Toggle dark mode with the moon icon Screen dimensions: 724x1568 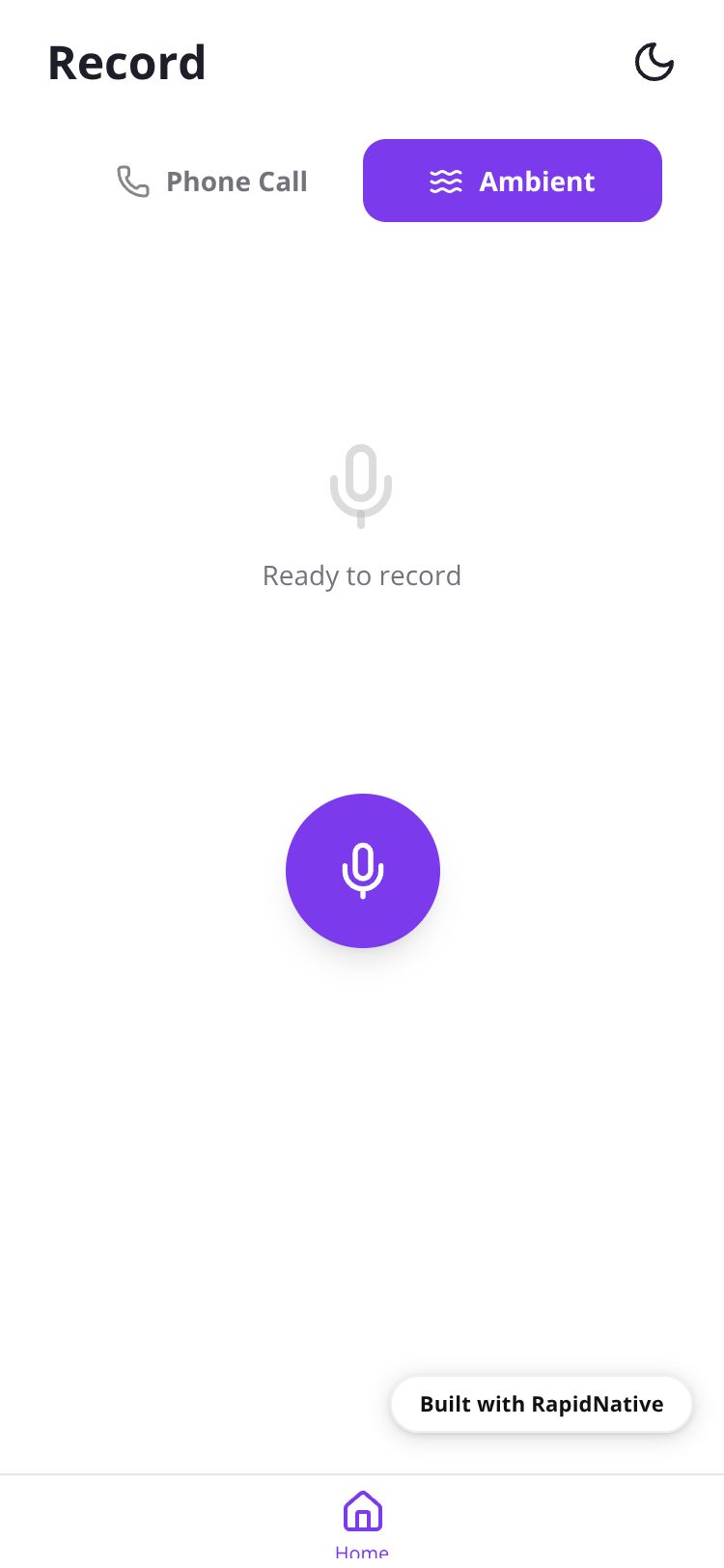pyautogui.click(x=654, y=63)
